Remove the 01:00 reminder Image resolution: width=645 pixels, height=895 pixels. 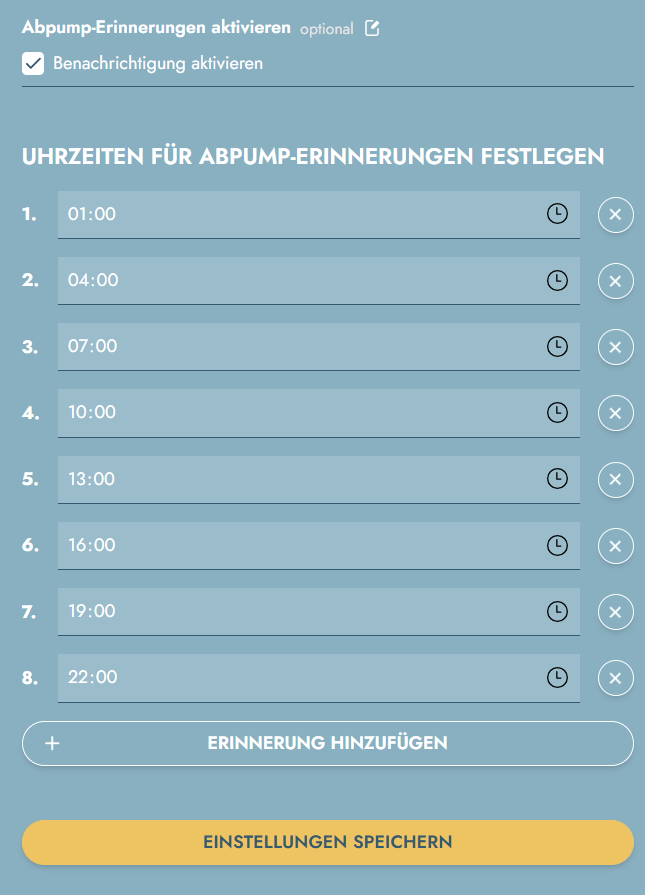click(x=615, y=214)
